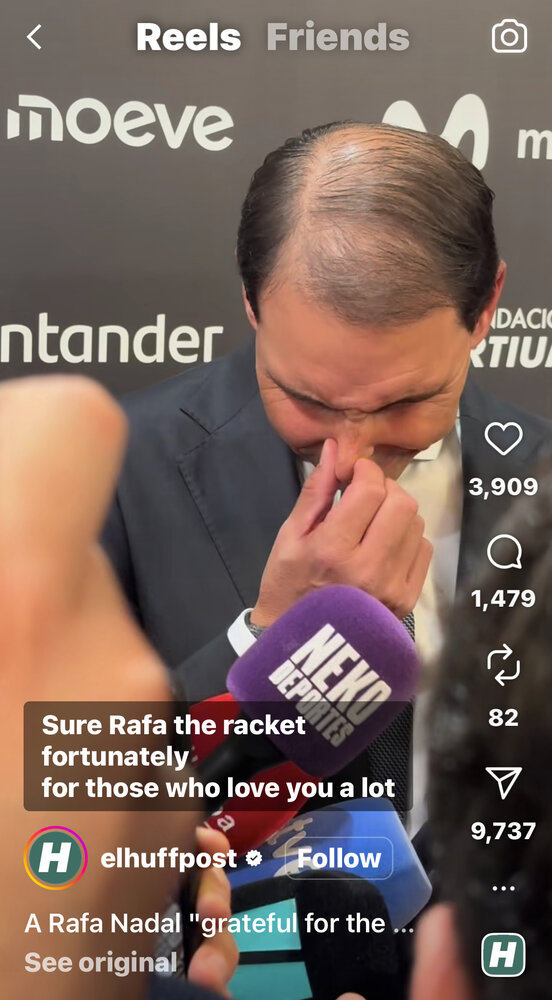Image resolution: width=552 pixels, height=1000 pixels.
Task: Go back with the top-left arrow
Action: 34,37
